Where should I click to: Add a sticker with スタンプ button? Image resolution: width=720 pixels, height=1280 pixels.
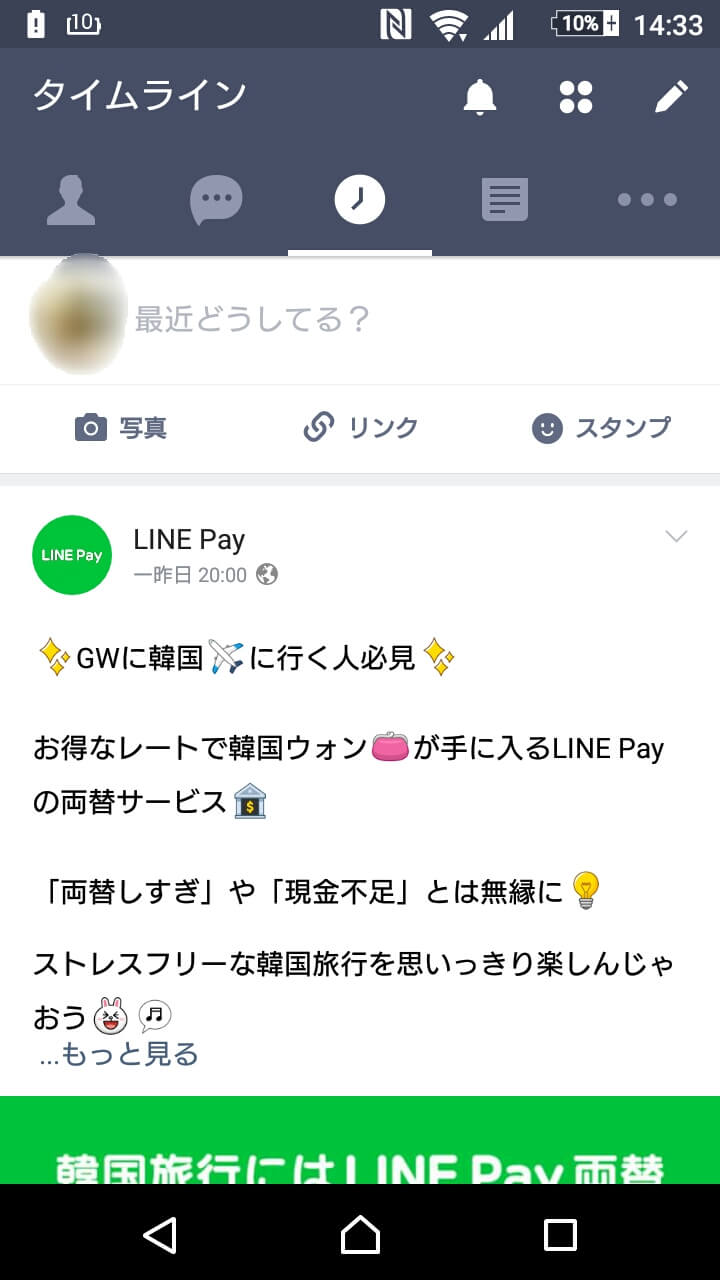pos(601,428)
